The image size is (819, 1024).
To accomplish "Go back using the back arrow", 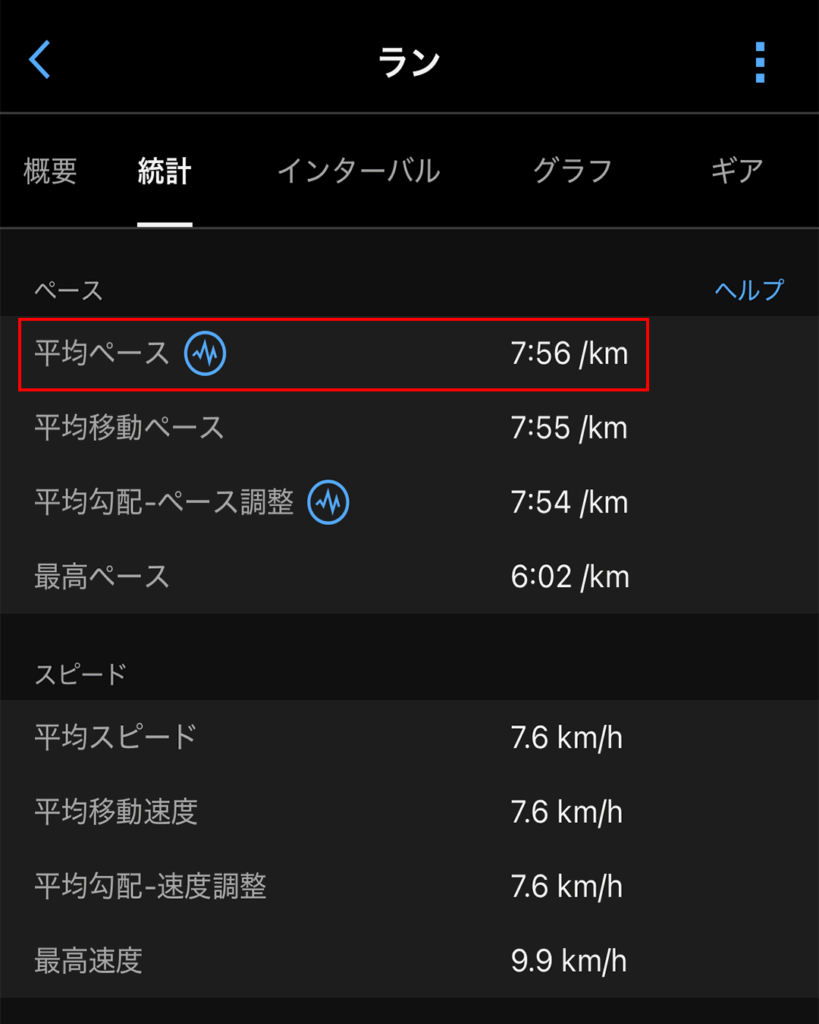I will pos(40,61).
